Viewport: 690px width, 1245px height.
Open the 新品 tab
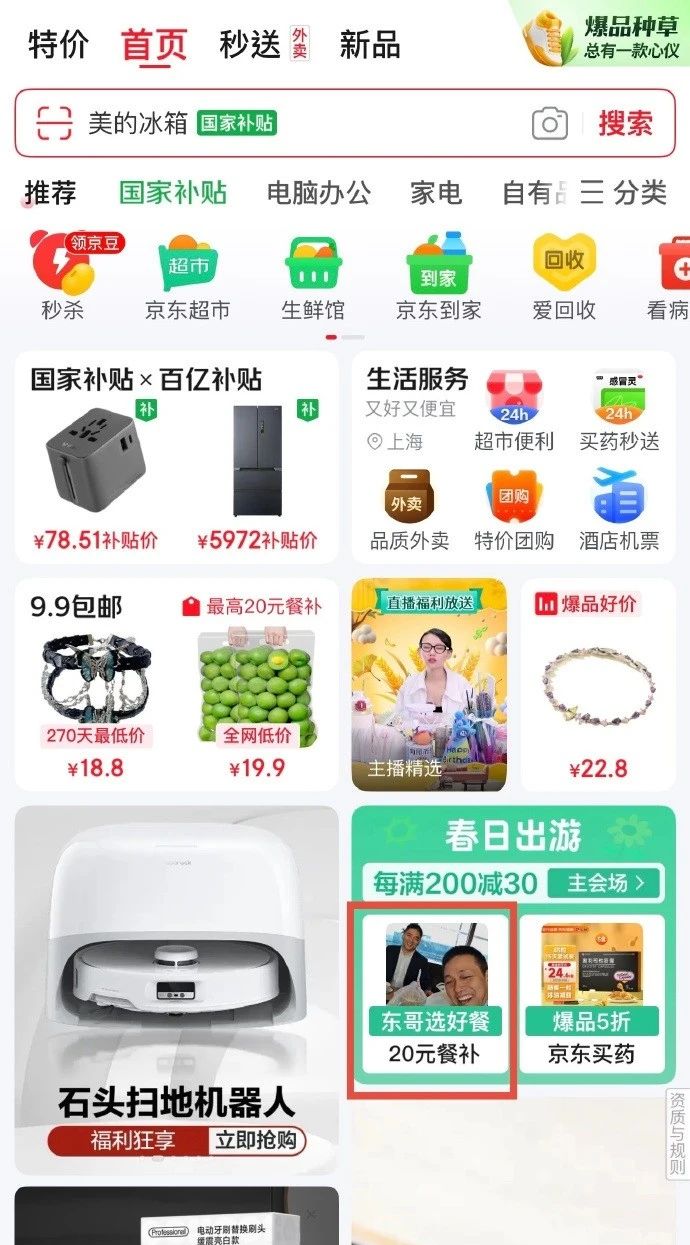[370, 45]
